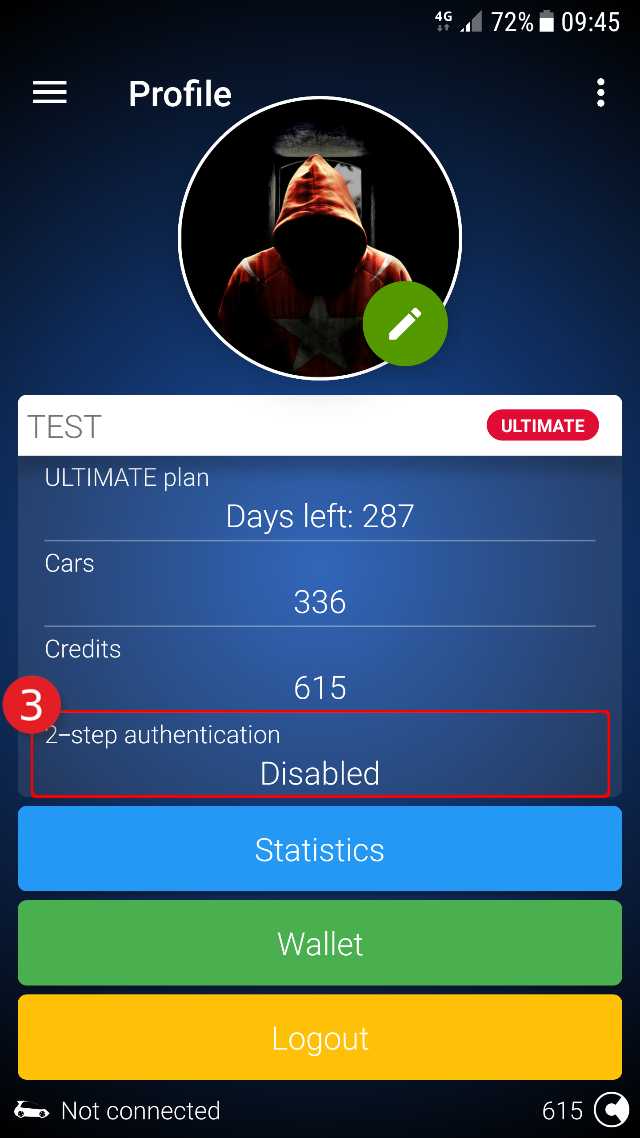The image size is (640, 1138).
Task: Open the Wallet
Action: (320, 943)
